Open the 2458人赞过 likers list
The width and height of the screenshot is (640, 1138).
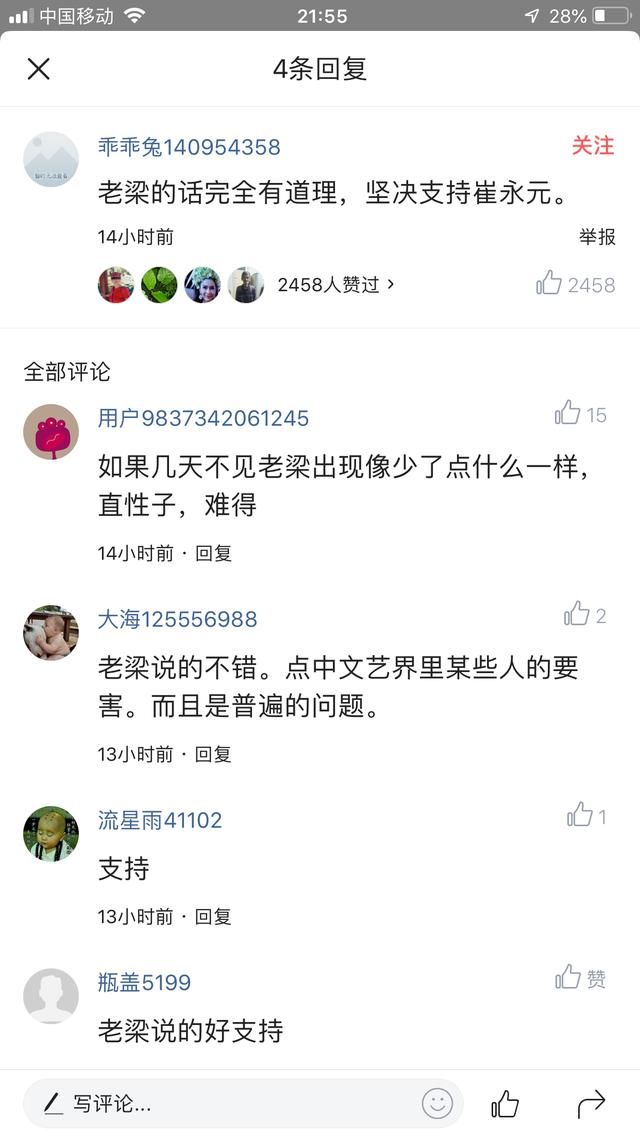pyautogui.click(x=335, y=285)
